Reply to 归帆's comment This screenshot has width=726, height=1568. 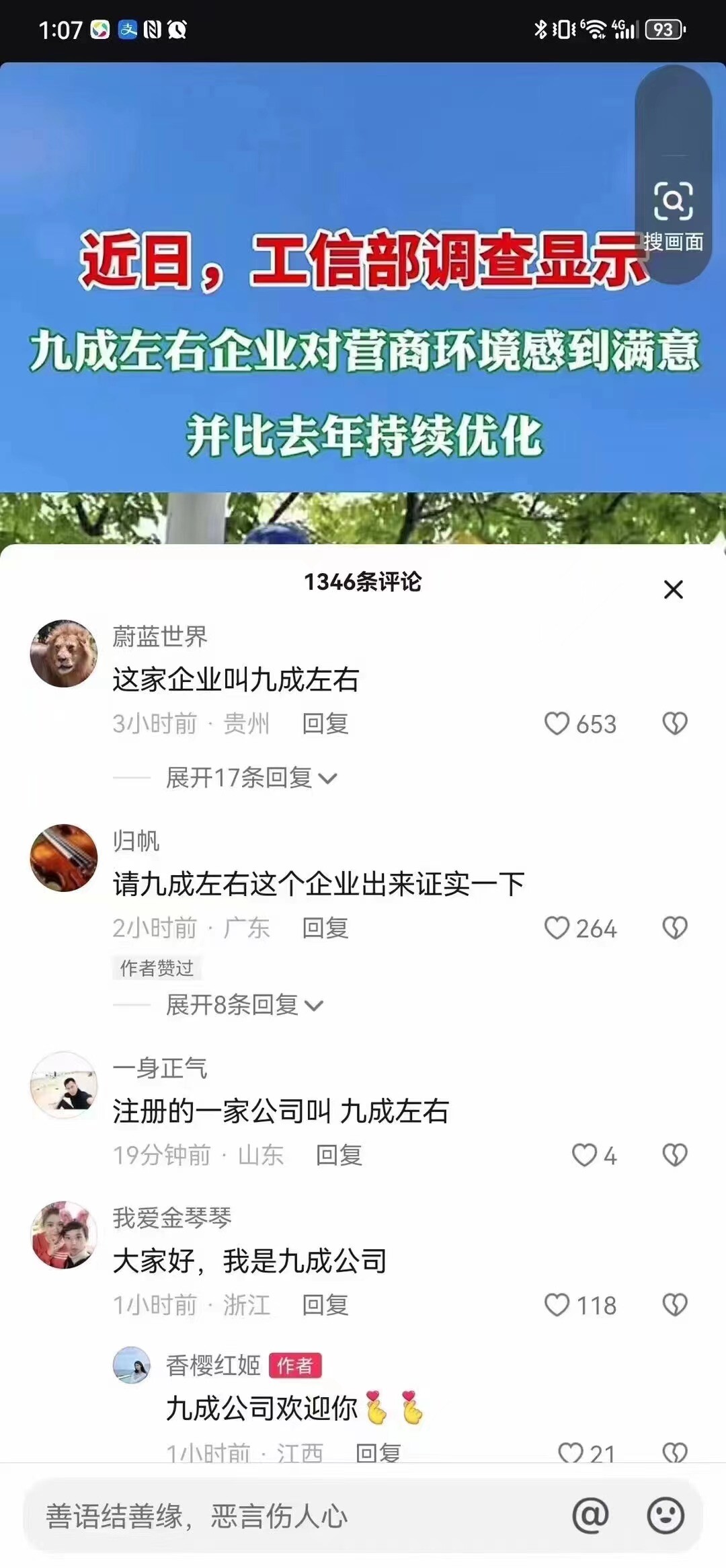pyautogui.click(x=325, y=928)
